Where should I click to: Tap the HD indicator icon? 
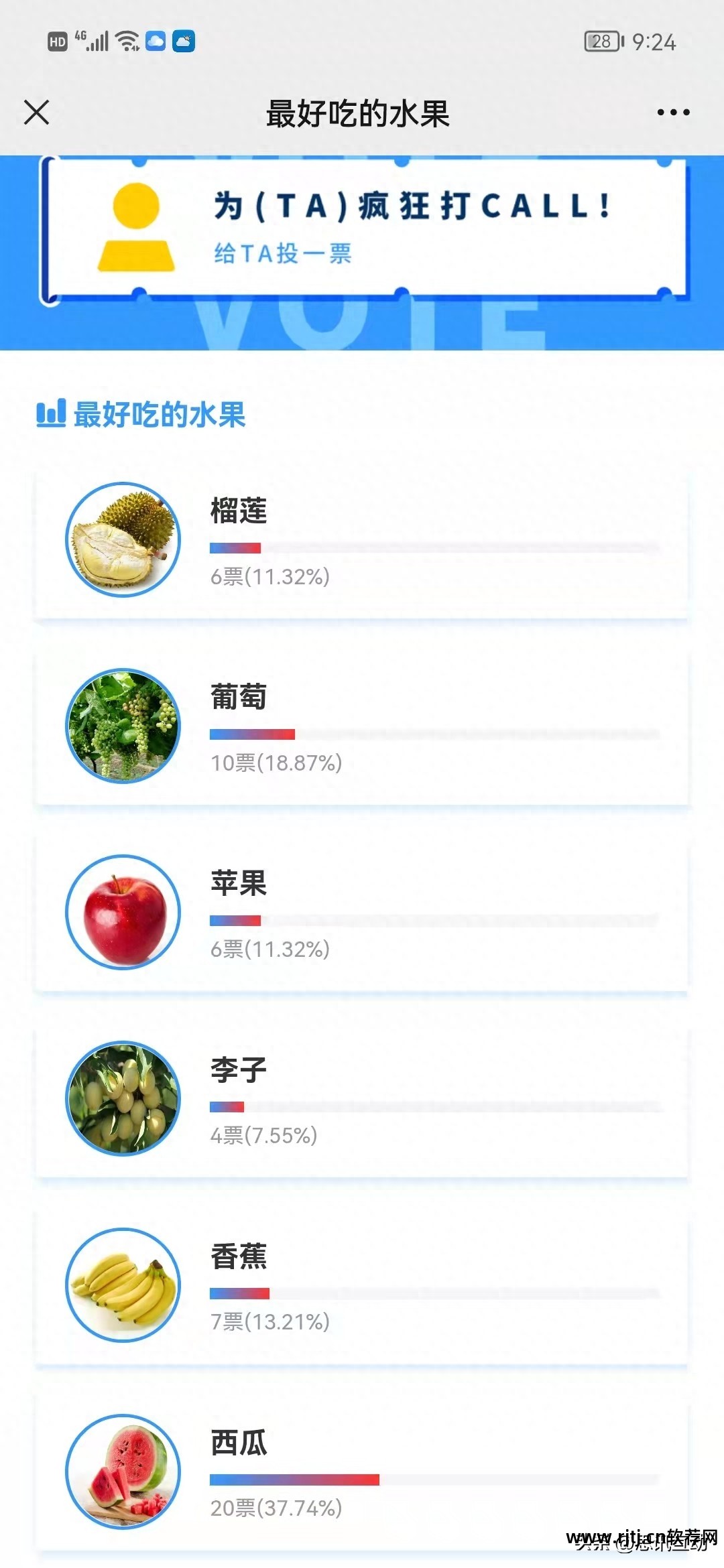pyautogui.click(x=57, y=42)
